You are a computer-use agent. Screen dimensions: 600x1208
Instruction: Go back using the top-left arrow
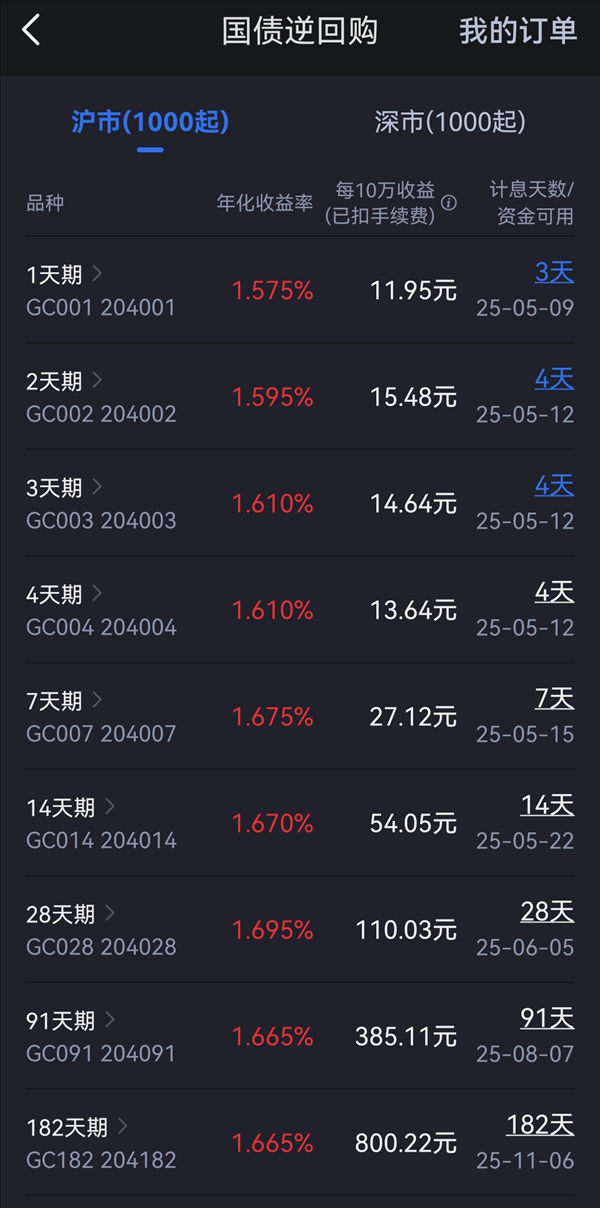pyautogui.click(x=31, y=30)
